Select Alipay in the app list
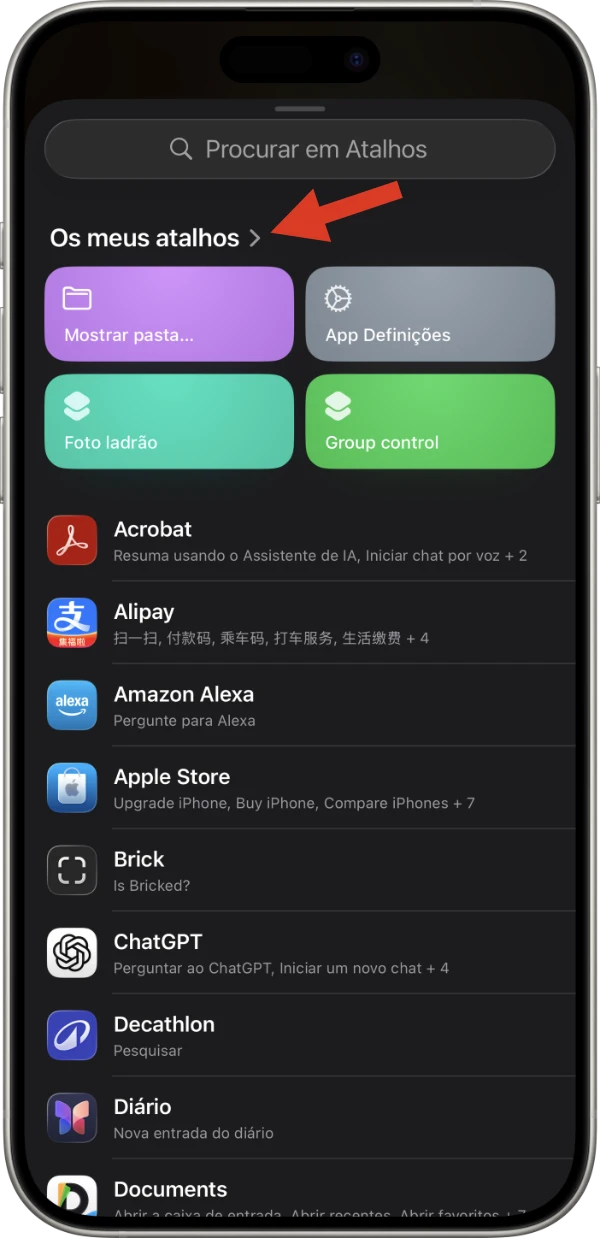The width and height of the screenshot is (600, 1238). pyautogui.click(x=310, y=623)
